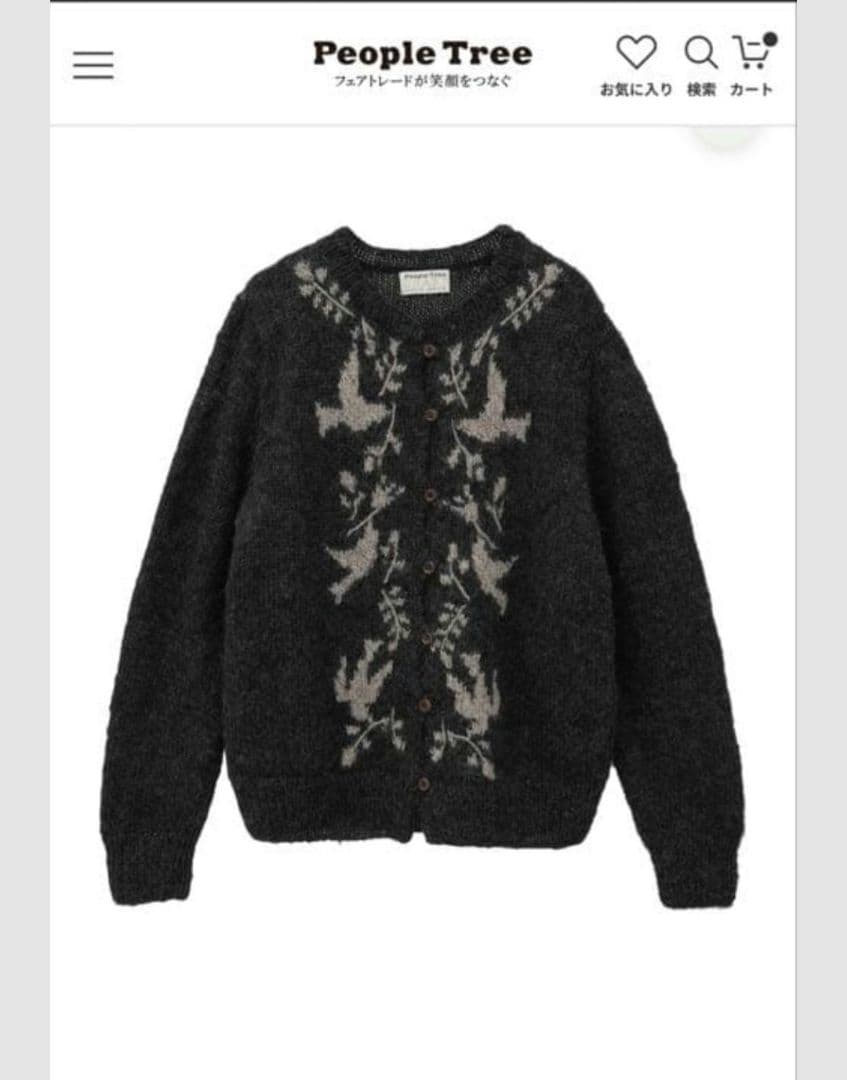Open the hamburger menu

(x=93, y=65)
